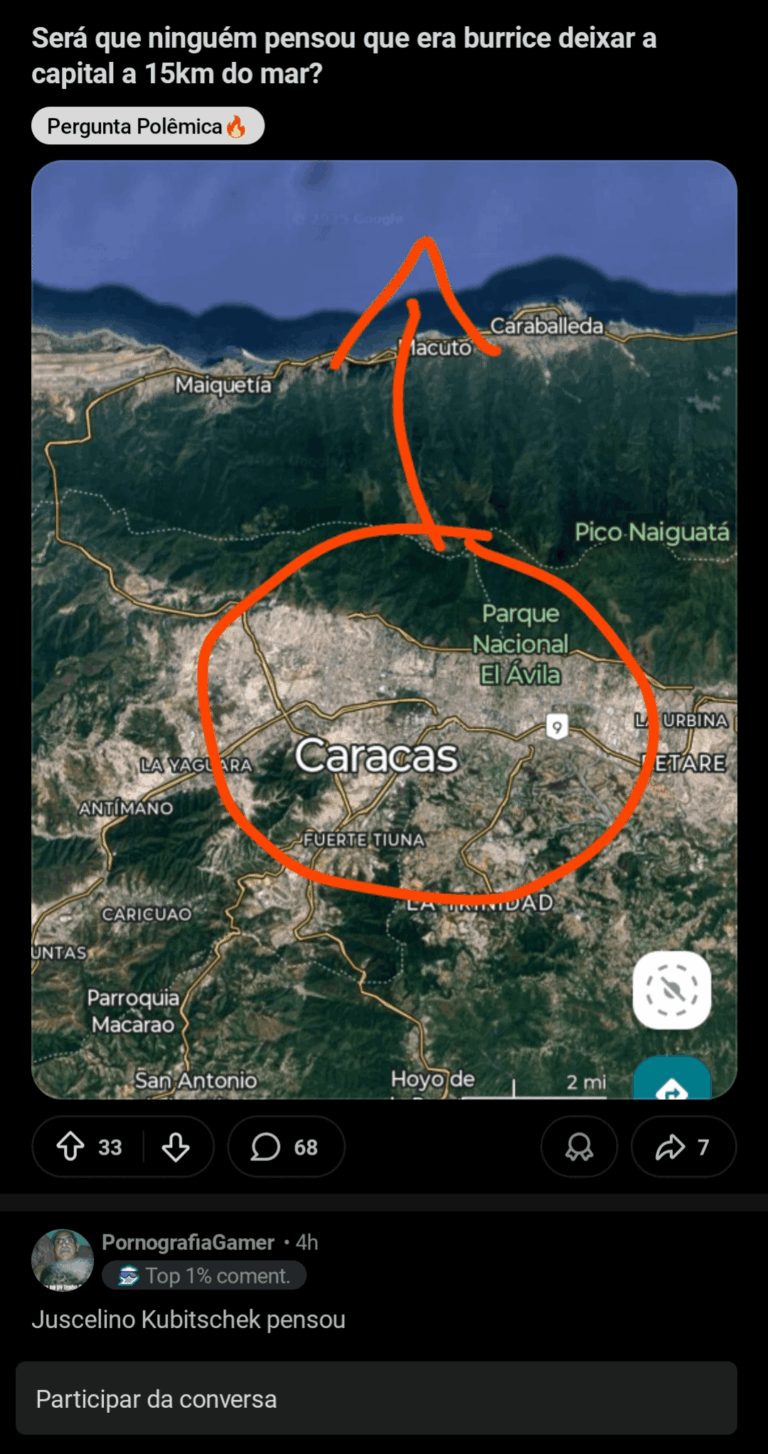Select the Pergunta Polêmica flair chip

(x=148, y=127)
